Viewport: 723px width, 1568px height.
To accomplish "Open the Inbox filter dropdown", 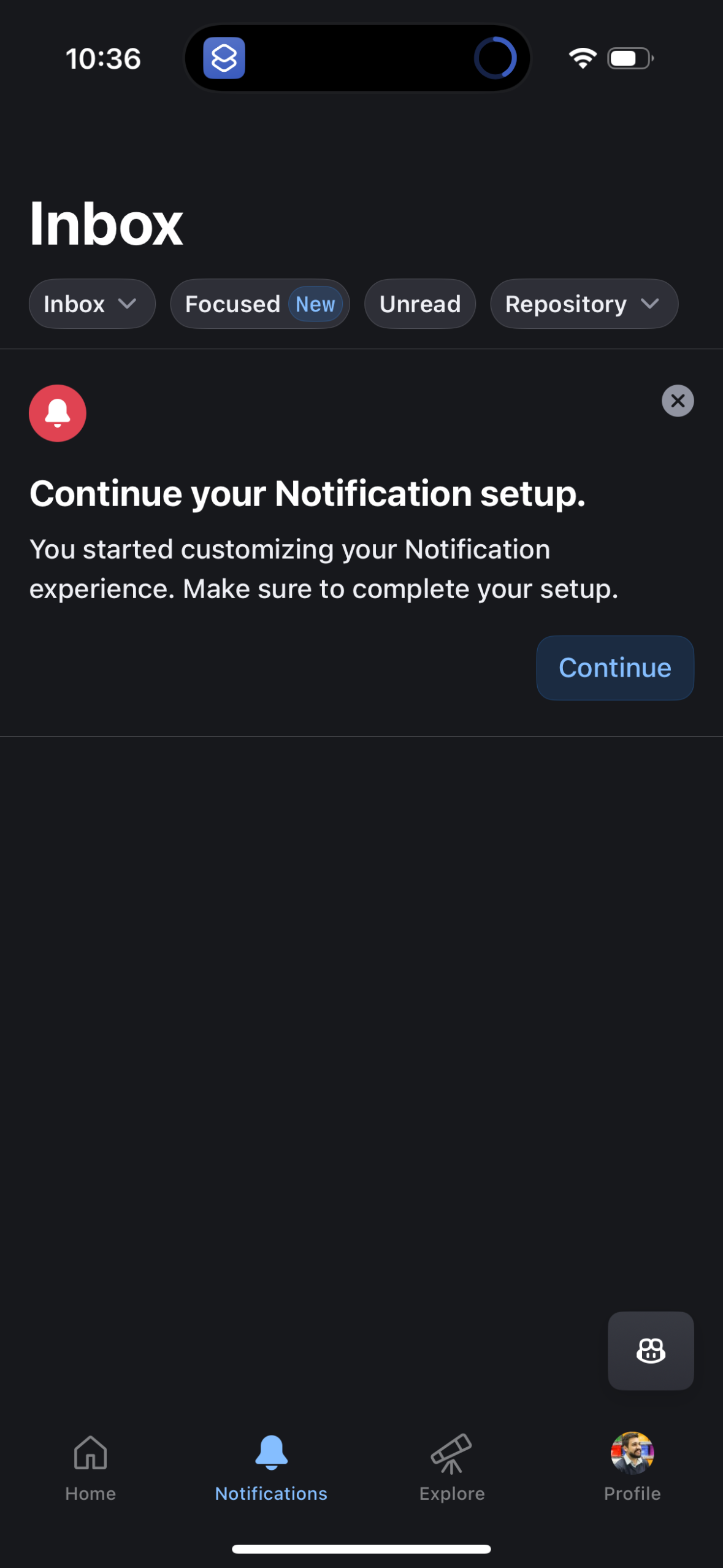I will pos(91,304).
